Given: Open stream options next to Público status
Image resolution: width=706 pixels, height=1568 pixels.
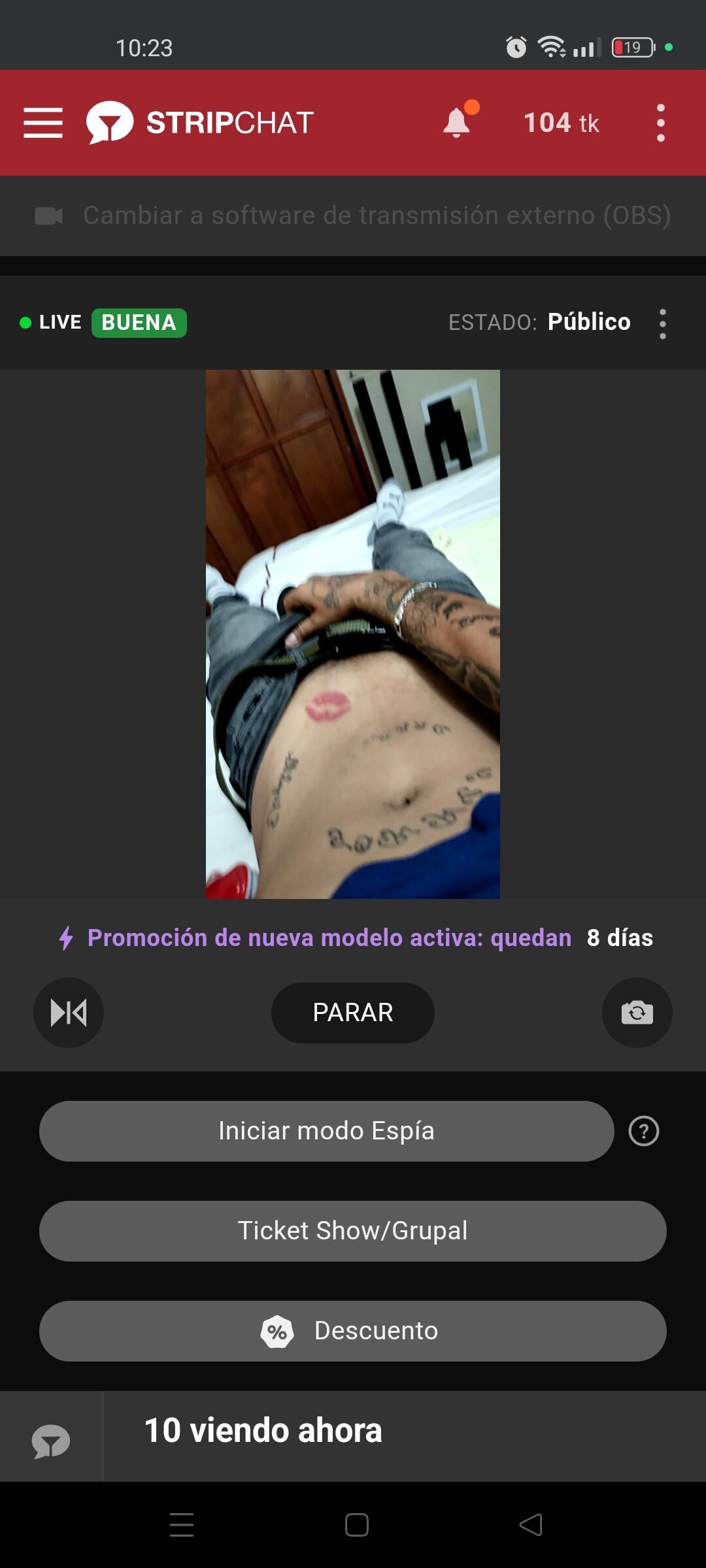Looking at the screenshot, I should (x=662, y=323).
